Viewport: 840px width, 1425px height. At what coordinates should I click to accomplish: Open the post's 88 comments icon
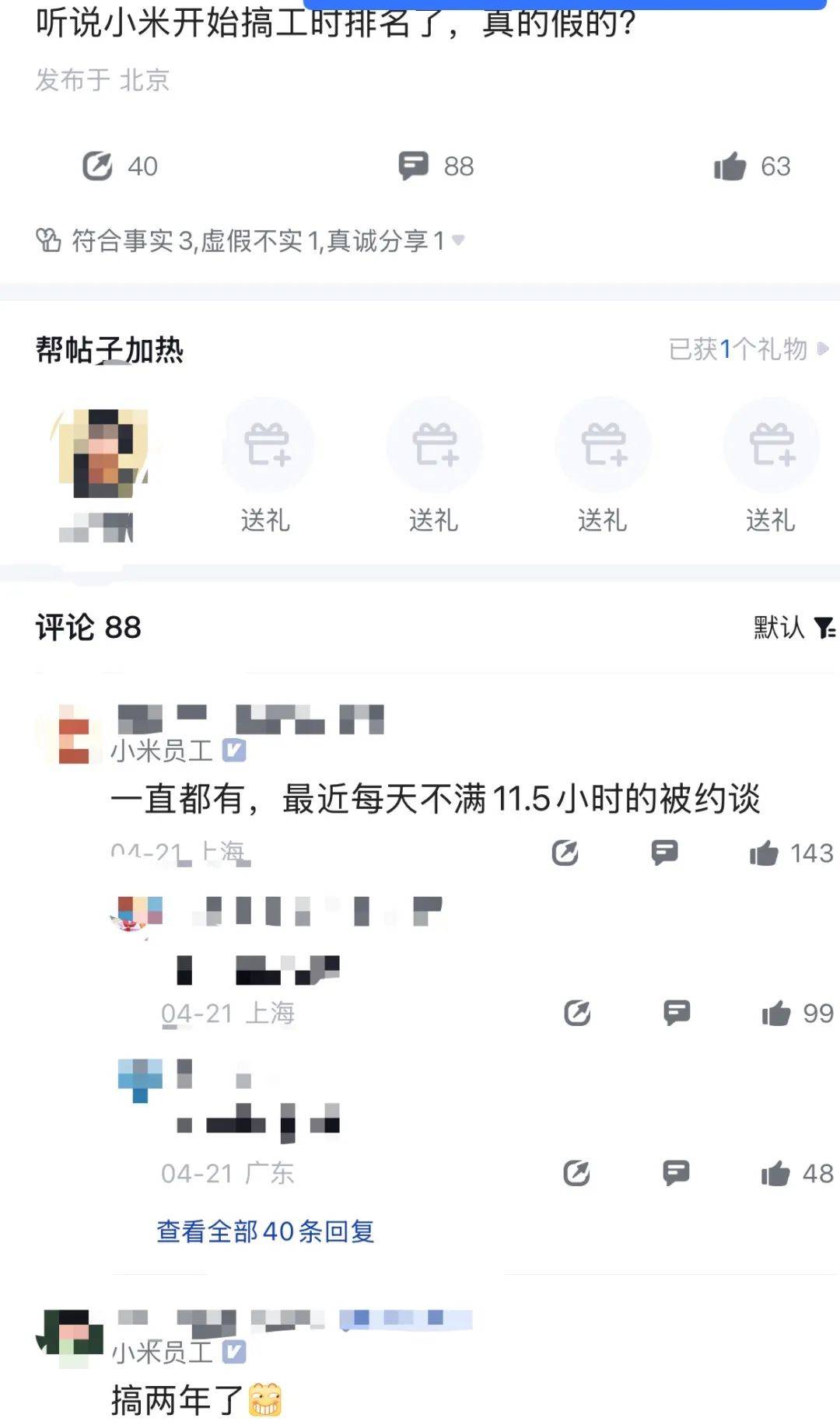click(414, 166)
